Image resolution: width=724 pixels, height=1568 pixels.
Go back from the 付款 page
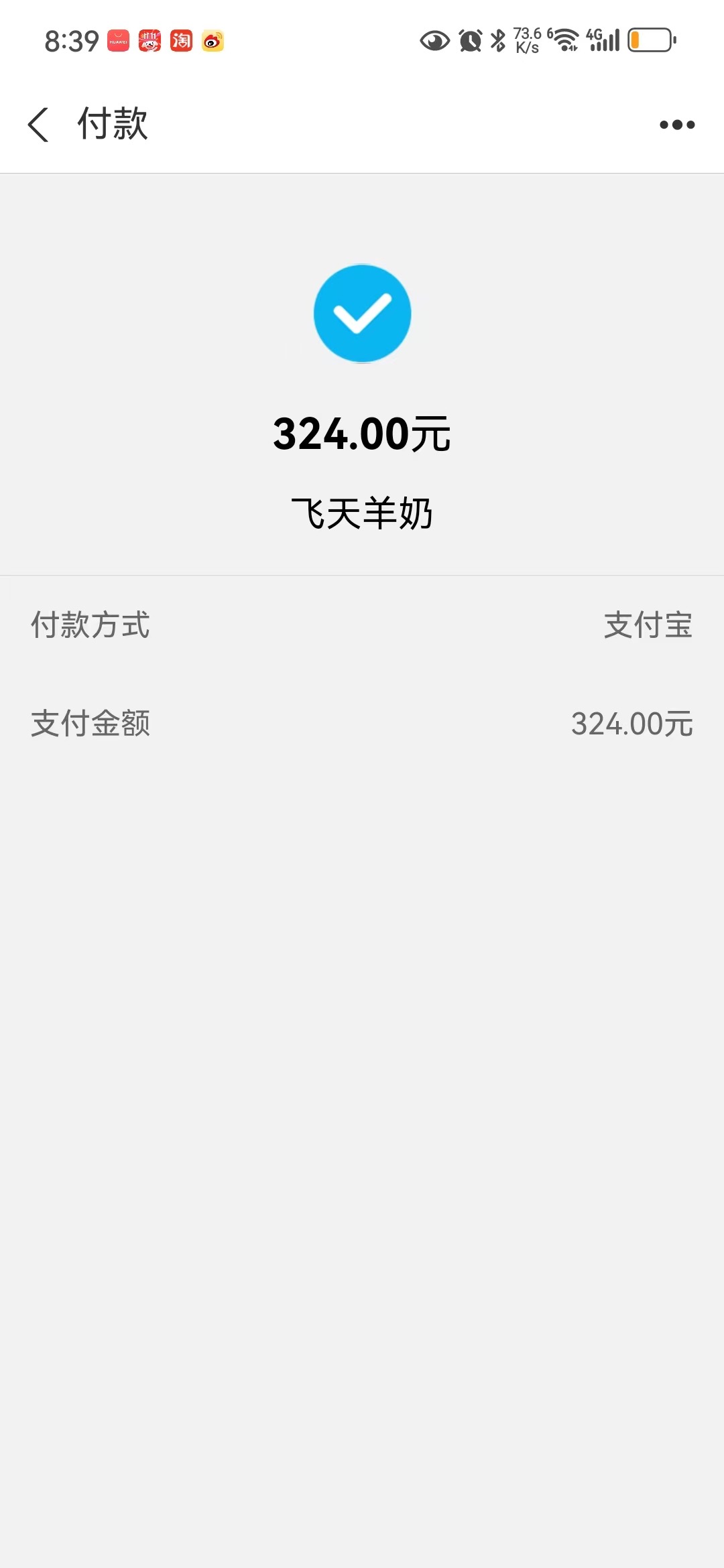coord(38,125)
